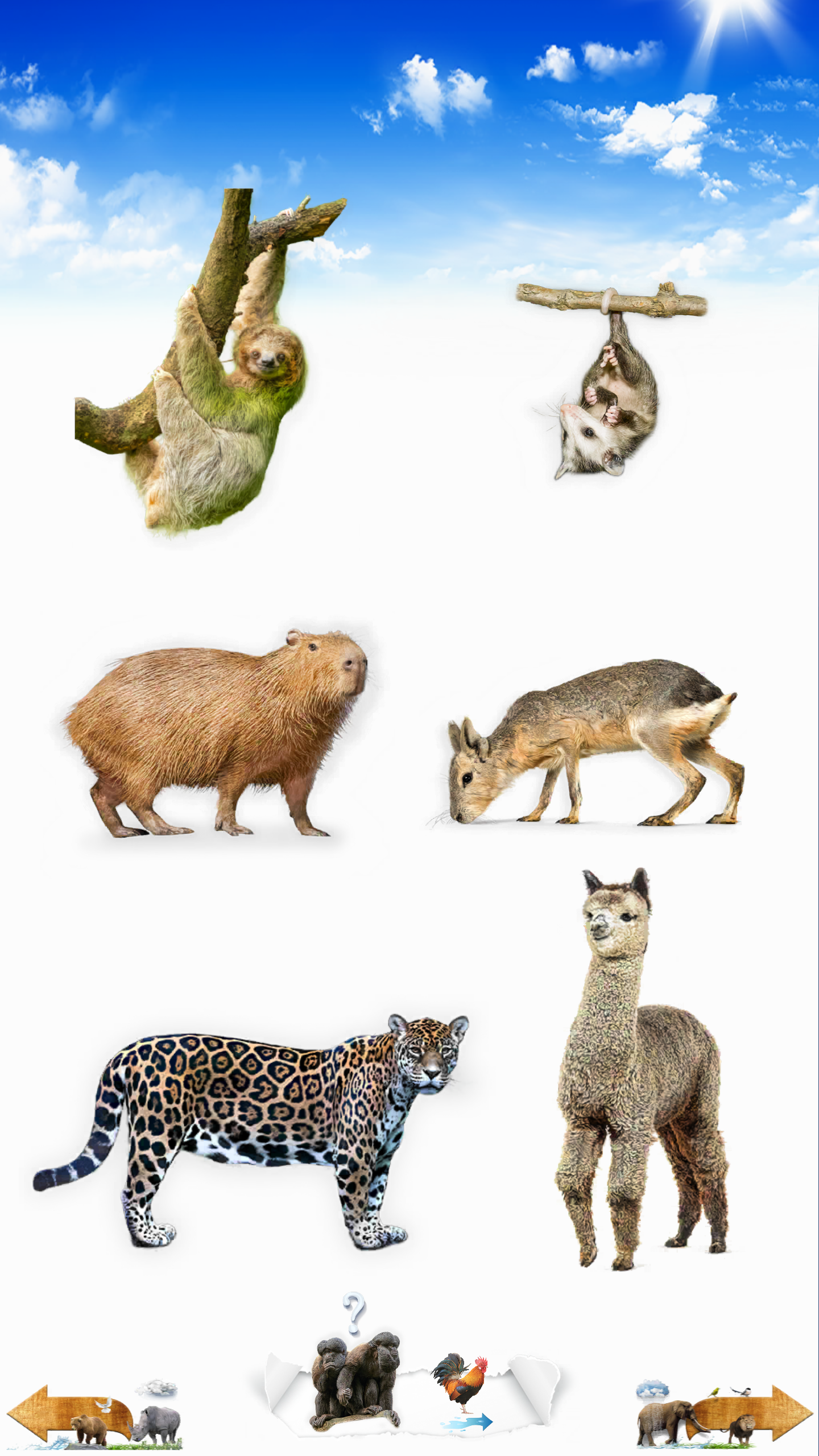Tap the capybara picture
The height and width of the screenshot is (1456, 819).
click(216, 734)
